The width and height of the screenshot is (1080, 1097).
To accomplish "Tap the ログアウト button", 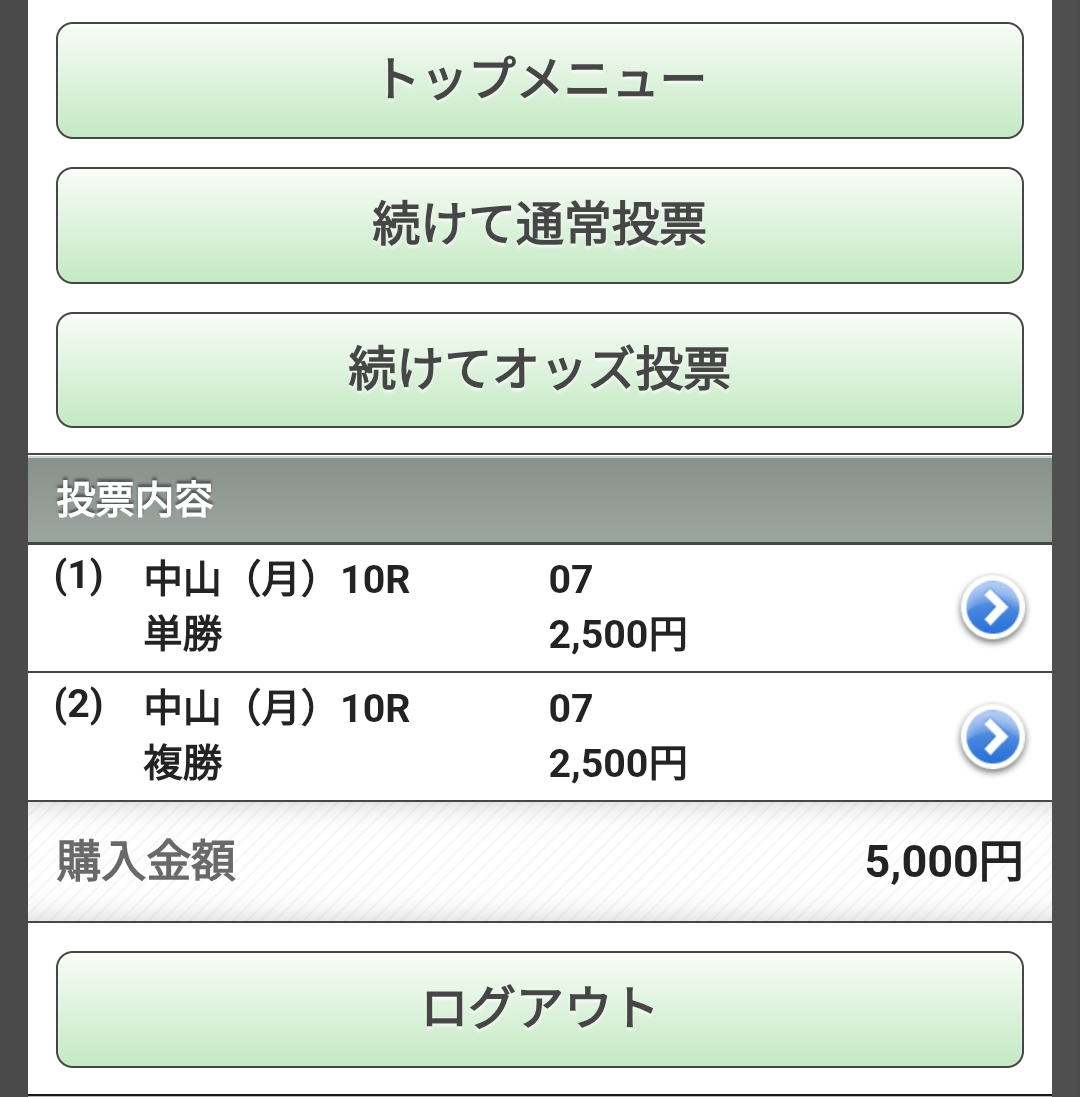I will tap(540, 1009).
